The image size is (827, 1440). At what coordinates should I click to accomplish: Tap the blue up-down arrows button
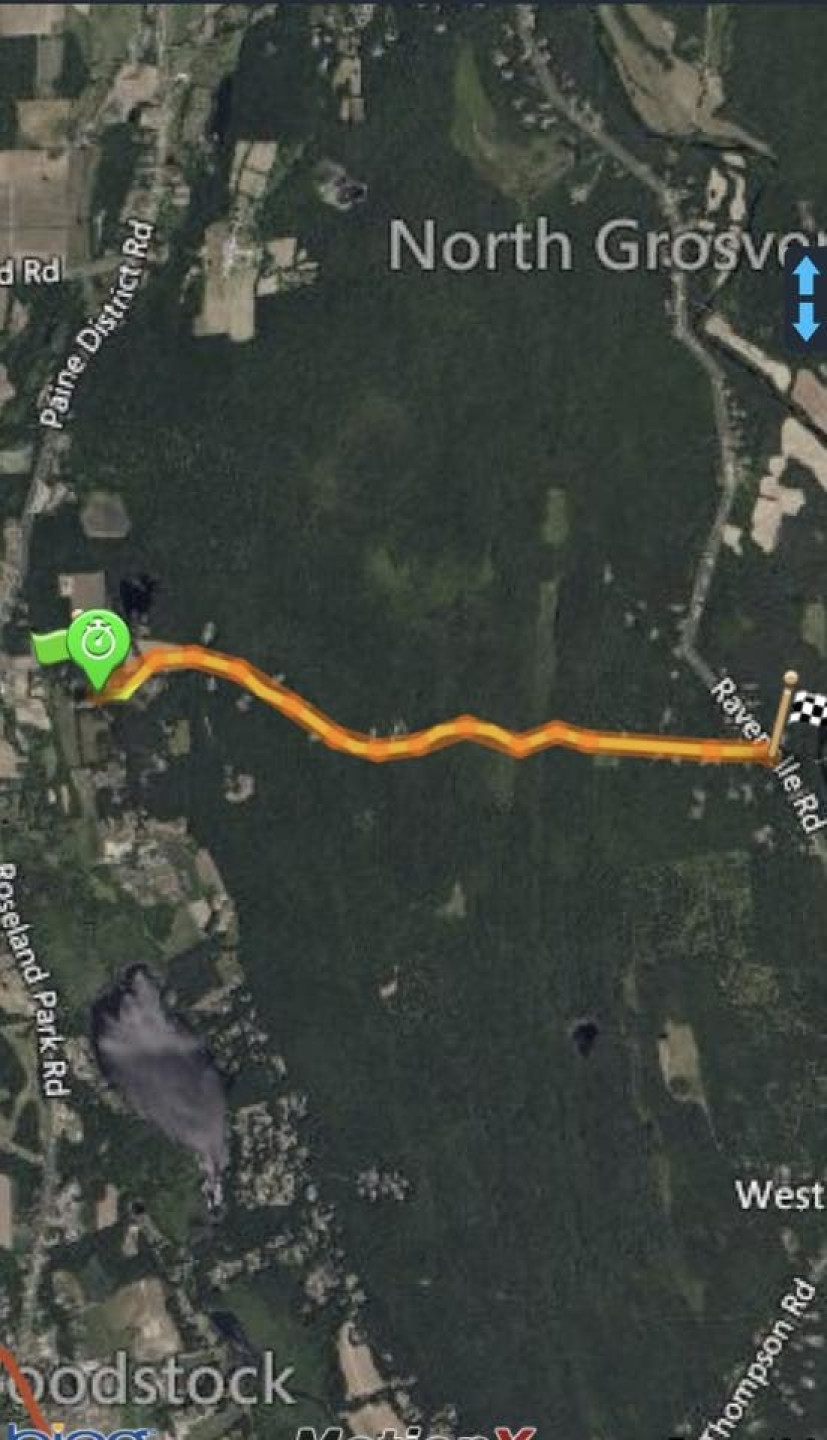tap(806, 298)
